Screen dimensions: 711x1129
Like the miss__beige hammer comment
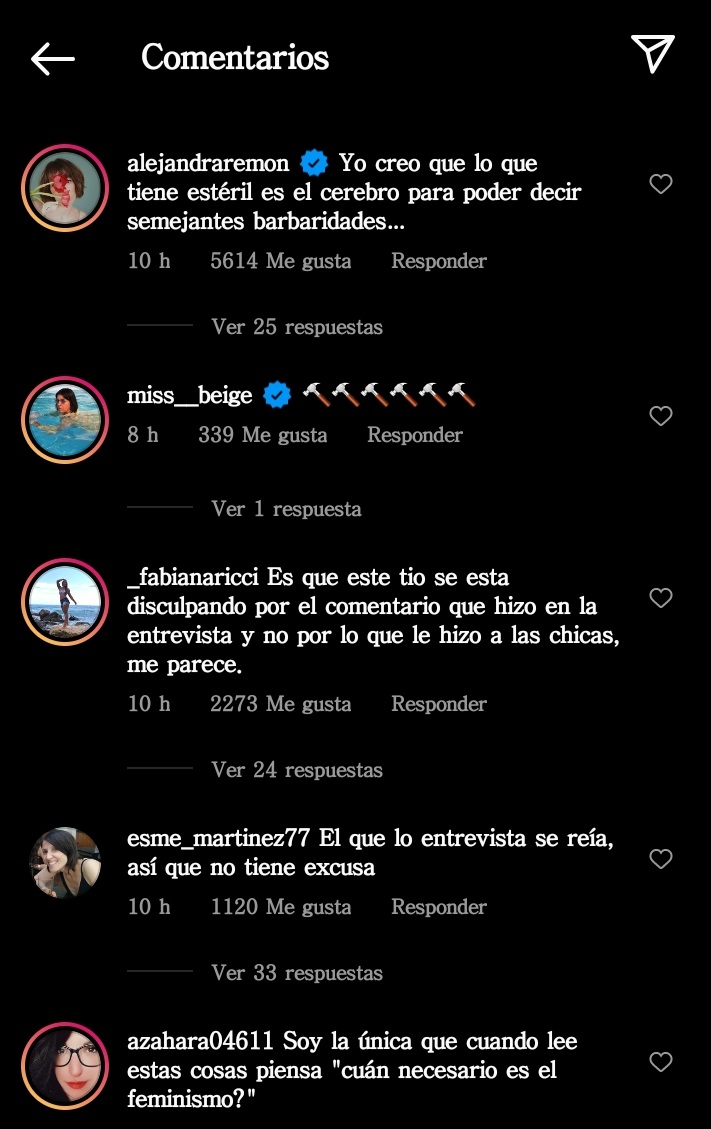[661, 416]
